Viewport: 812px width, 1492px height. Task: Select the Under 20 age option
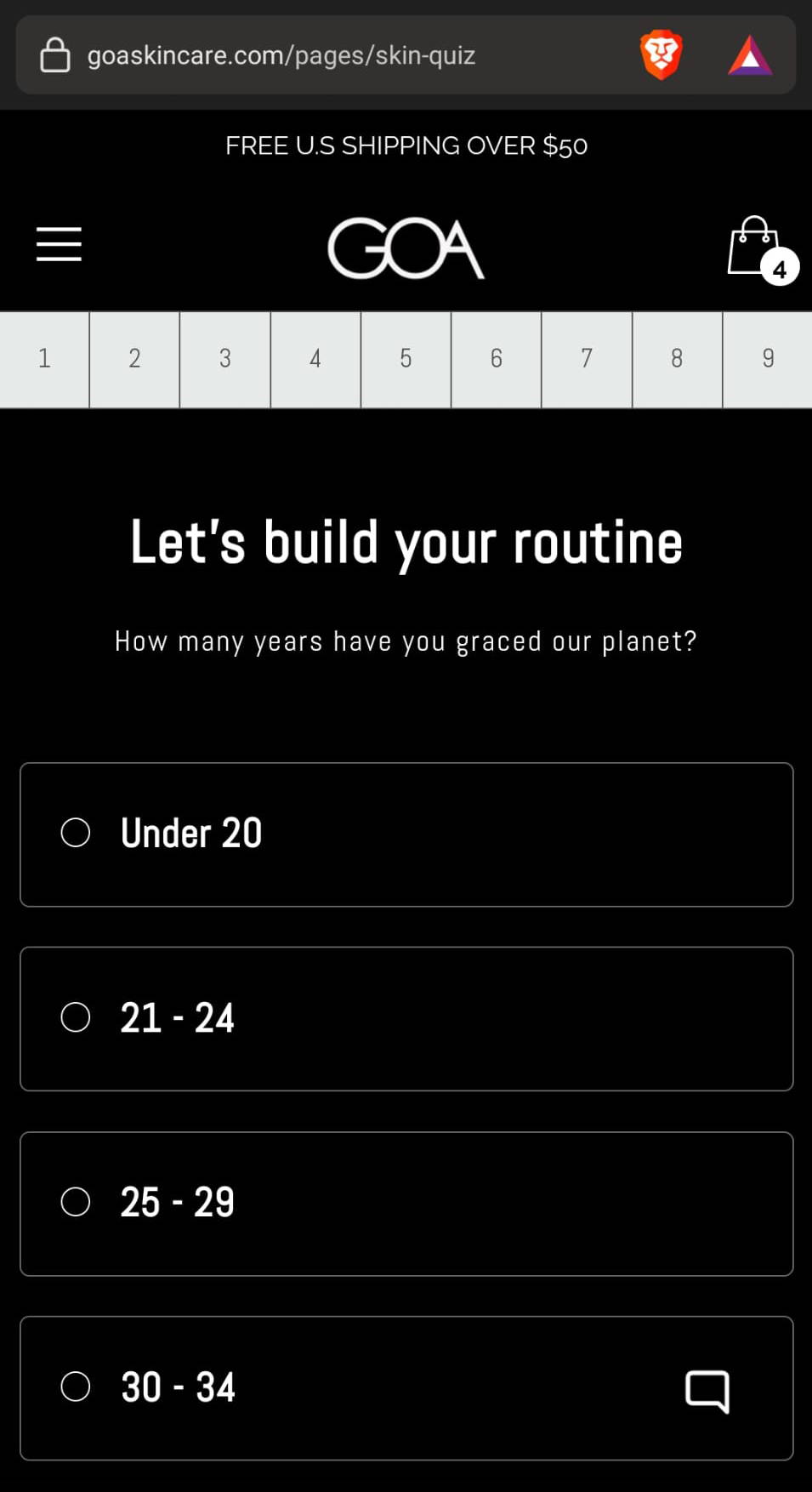coord(406,834)
